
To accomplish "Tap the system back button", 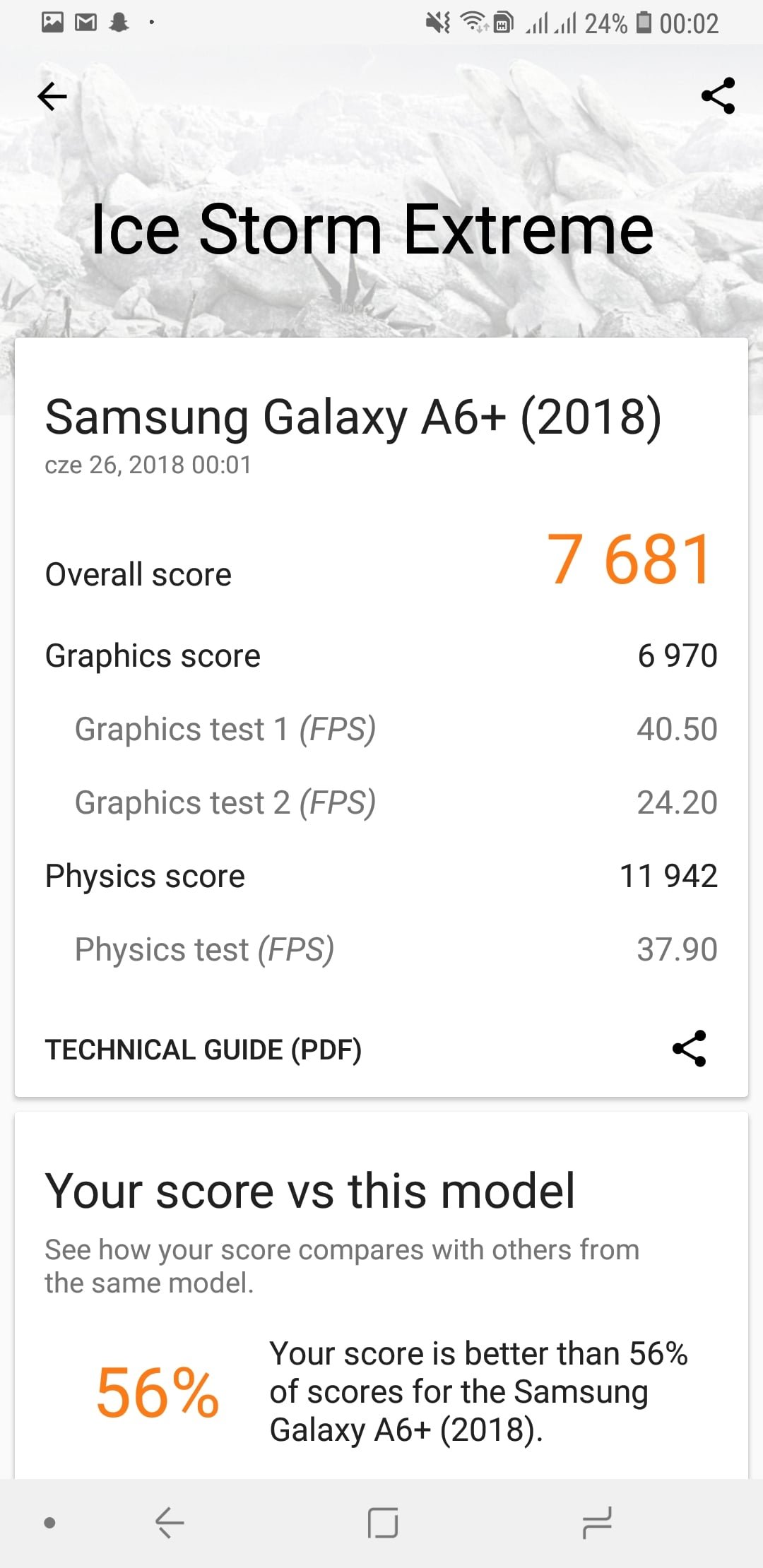I will [x=170, y=1522].
